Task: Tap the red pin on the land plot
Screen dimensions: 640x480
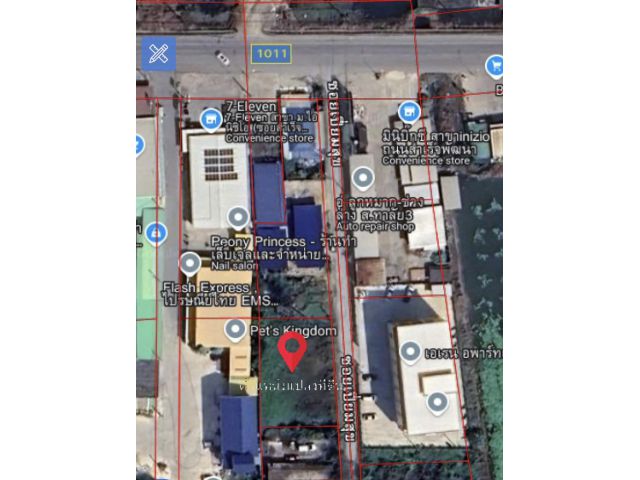Action: click(x=292, y=350)
